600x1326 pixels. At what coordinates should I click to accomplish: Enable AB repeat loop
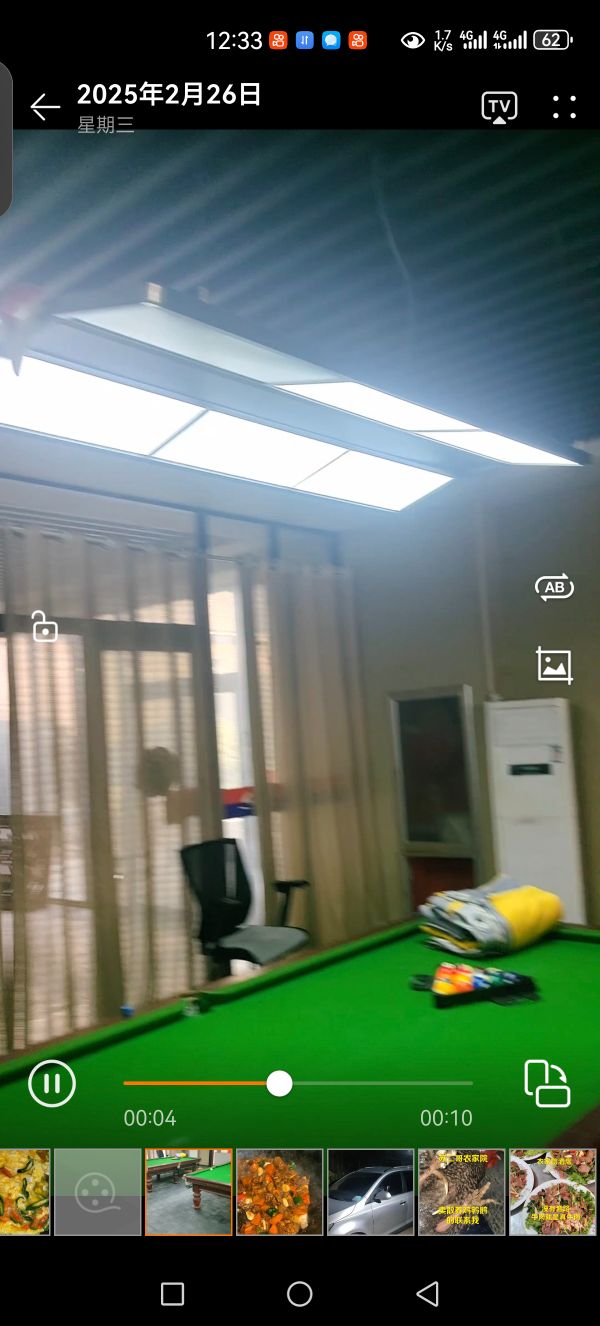554,588
